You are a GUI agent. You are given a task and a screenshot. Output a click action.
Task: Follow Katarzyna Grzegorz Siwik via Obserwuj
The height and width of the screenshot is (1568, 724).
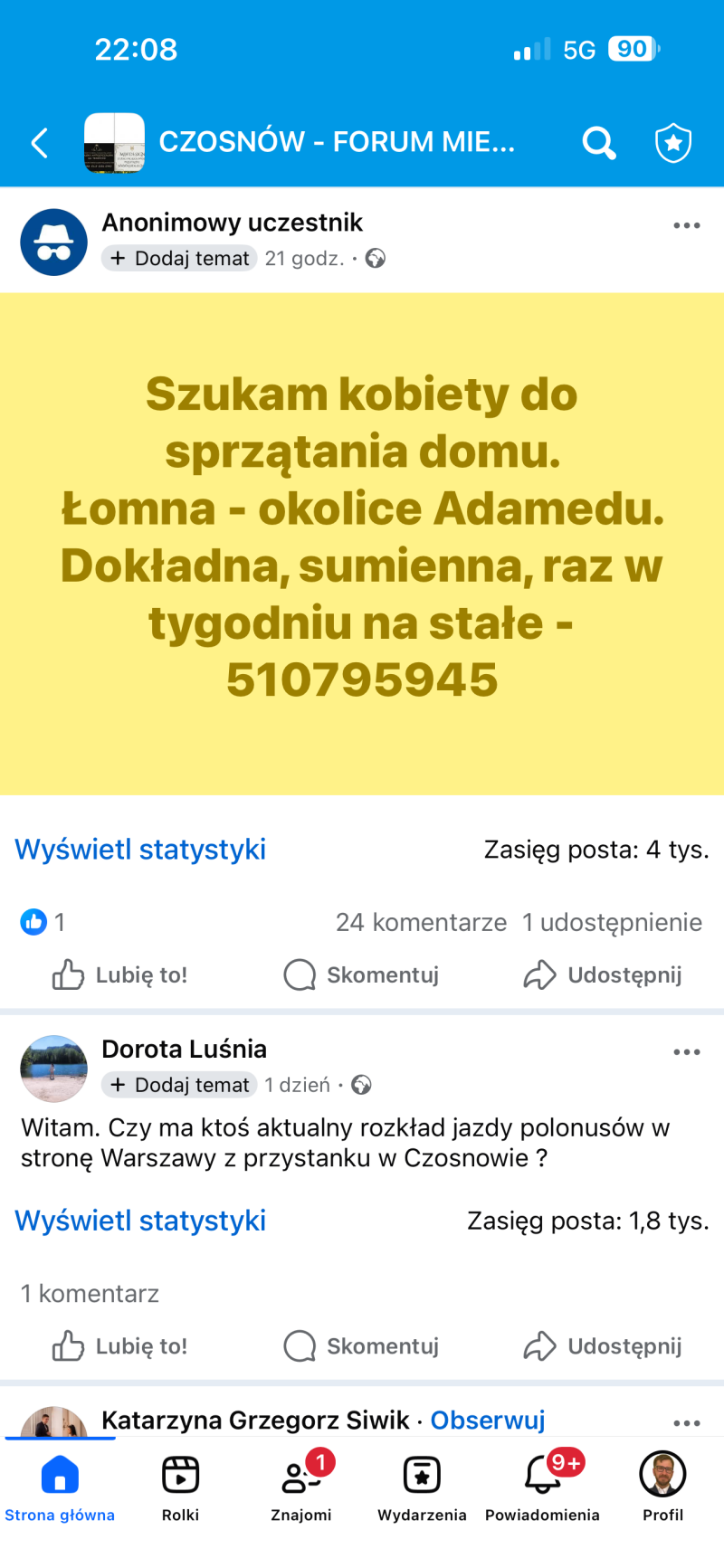pyautogui.click(x=487, y=1421)
